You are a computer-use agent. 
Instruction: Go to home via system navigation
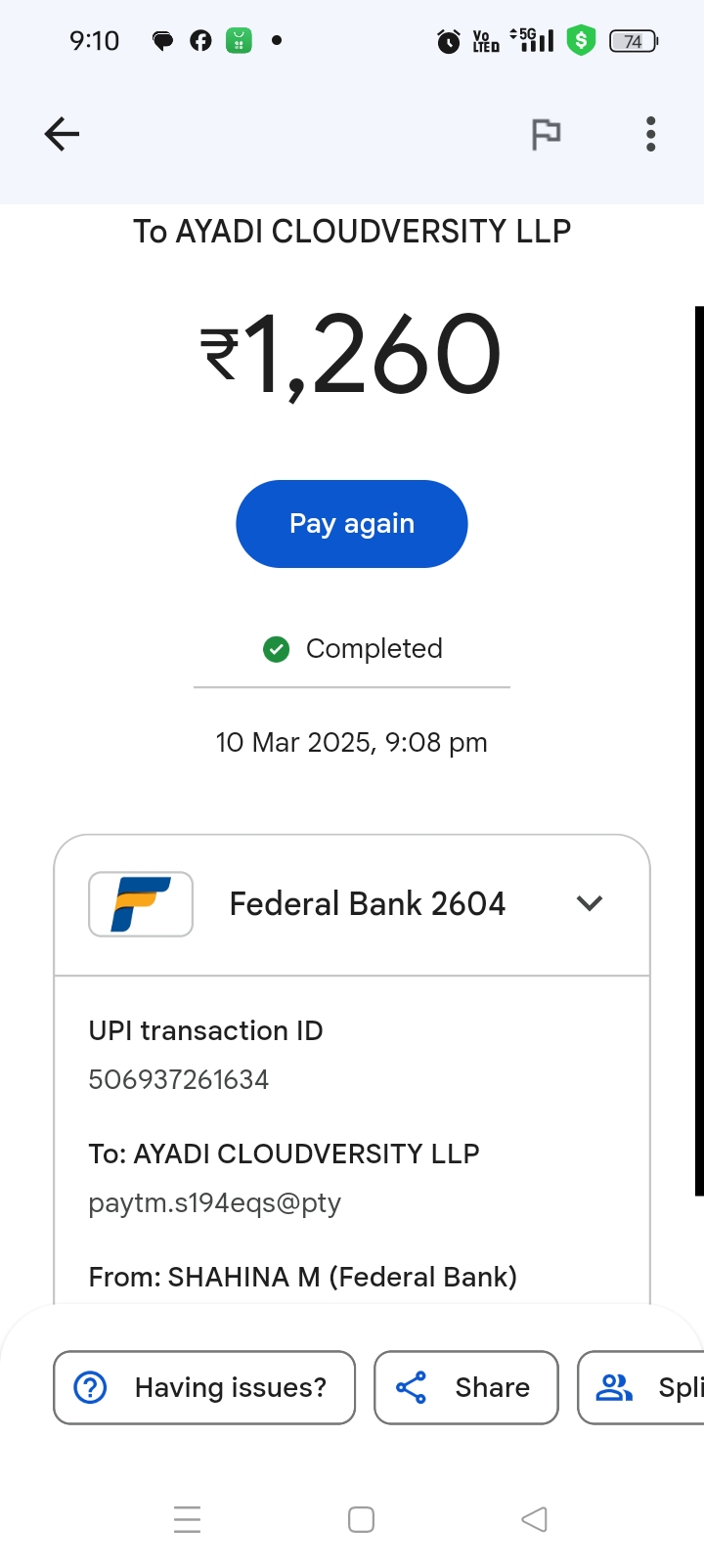coord(361,1519)
